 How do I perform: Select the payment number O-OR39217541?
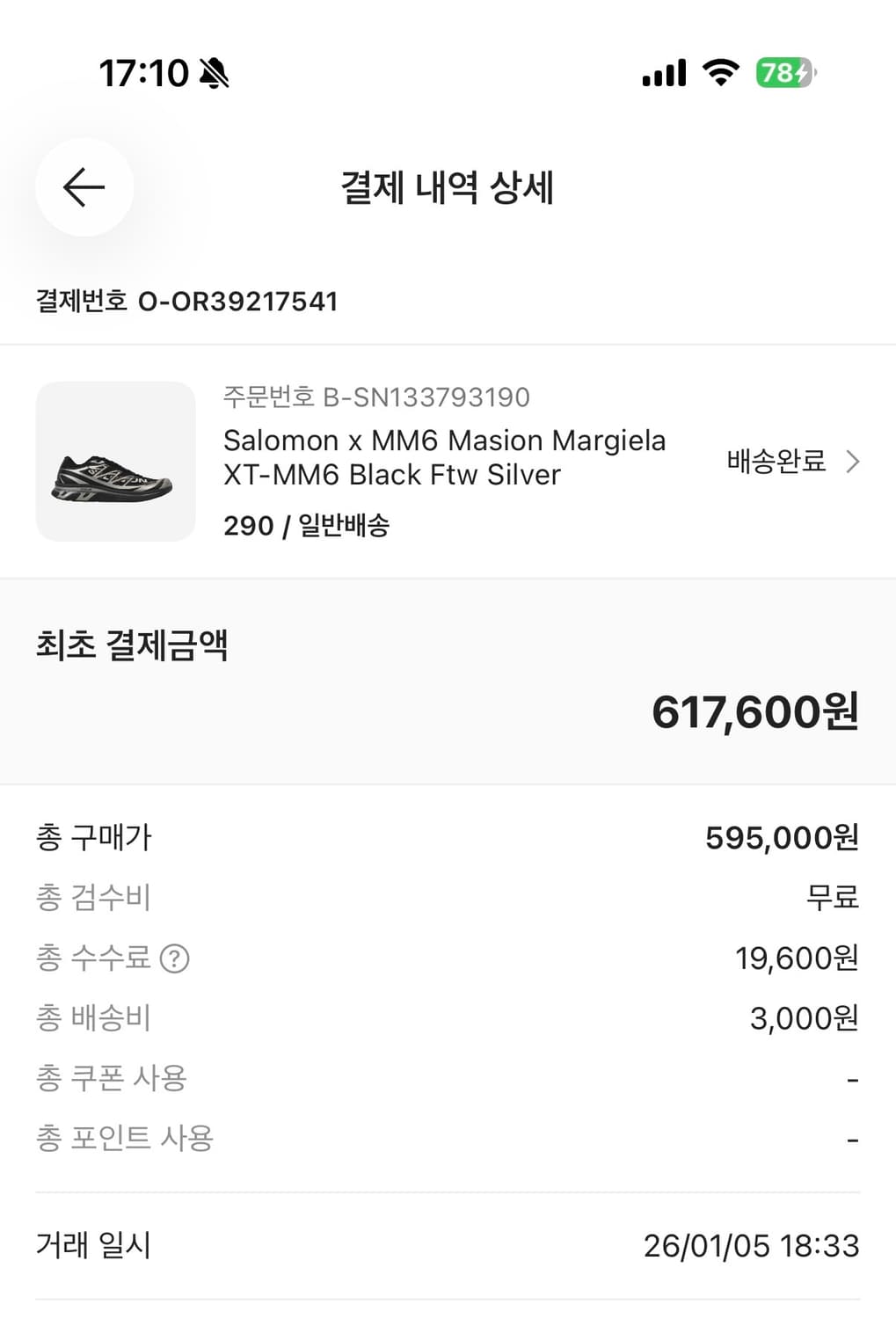pos(240,301)
